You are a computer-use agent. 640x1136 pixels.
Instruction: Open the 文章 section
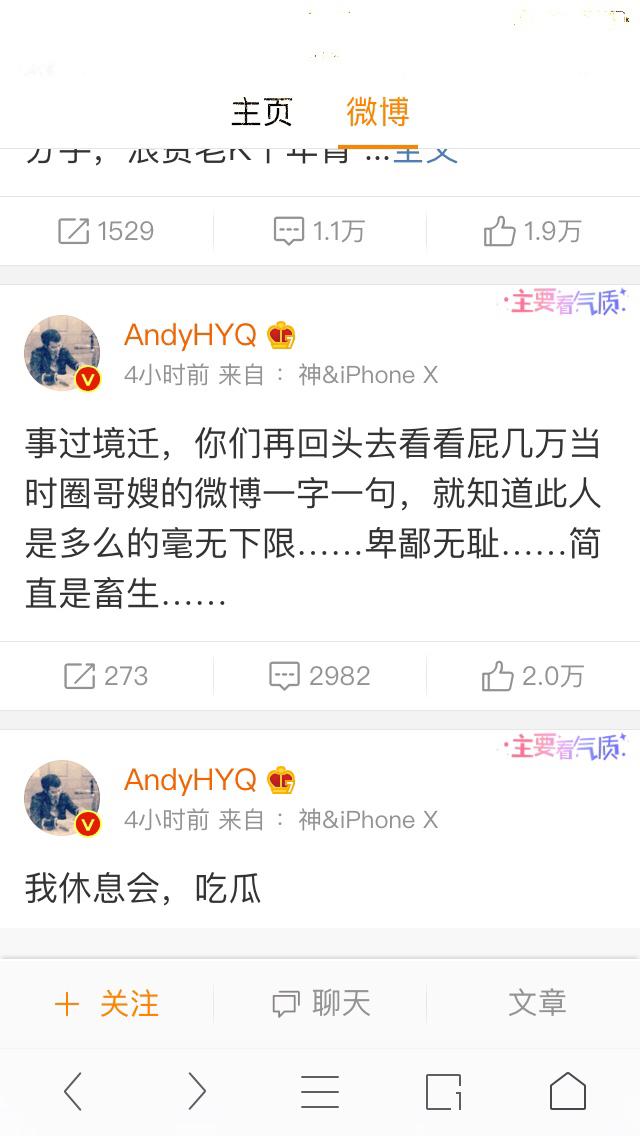click(536, 1003)
